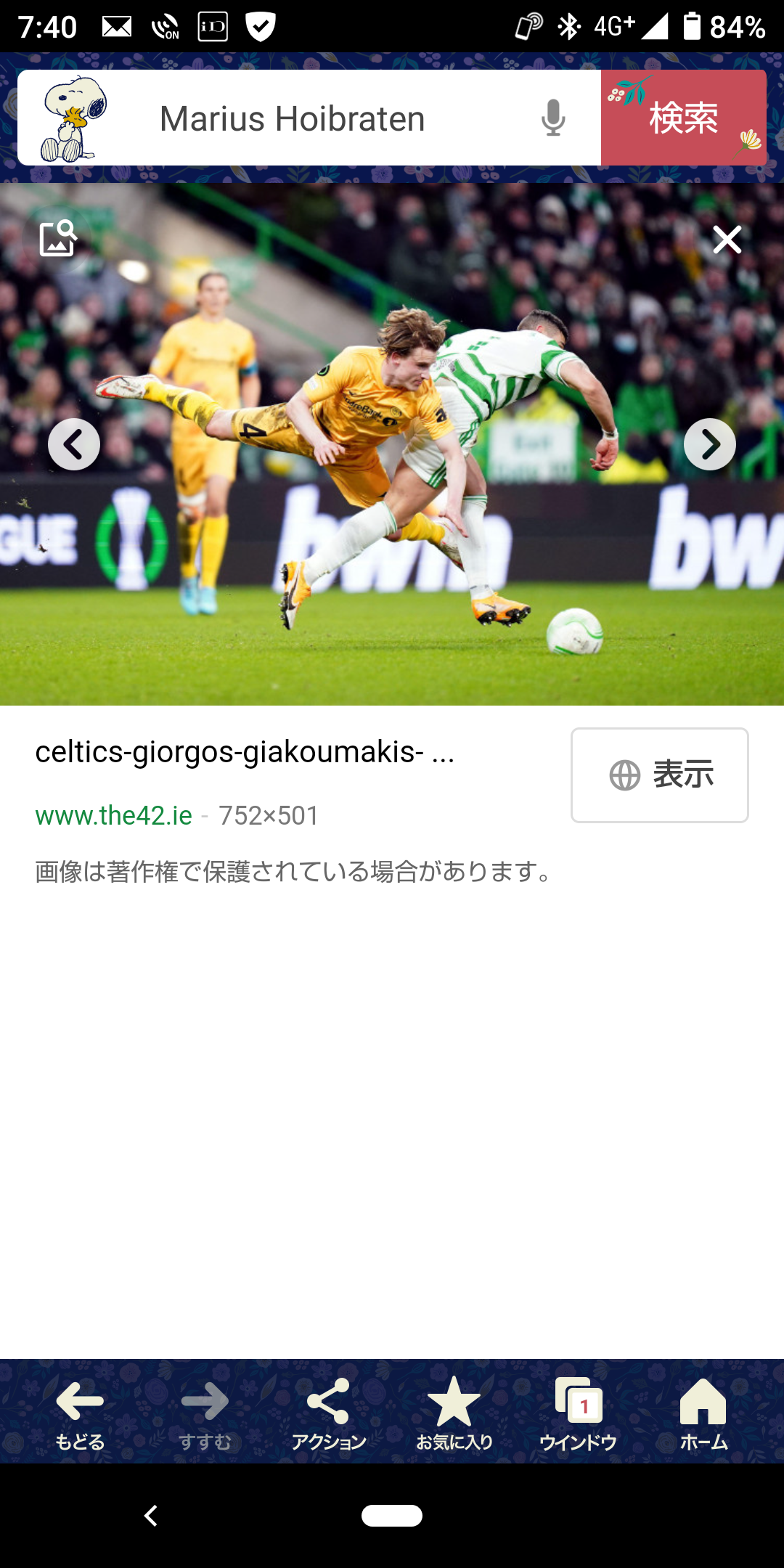Go to the previous image
Image resolution: width=784 pixels, height=1568 pixels.
pyautogui.click(x=74, y=444)
